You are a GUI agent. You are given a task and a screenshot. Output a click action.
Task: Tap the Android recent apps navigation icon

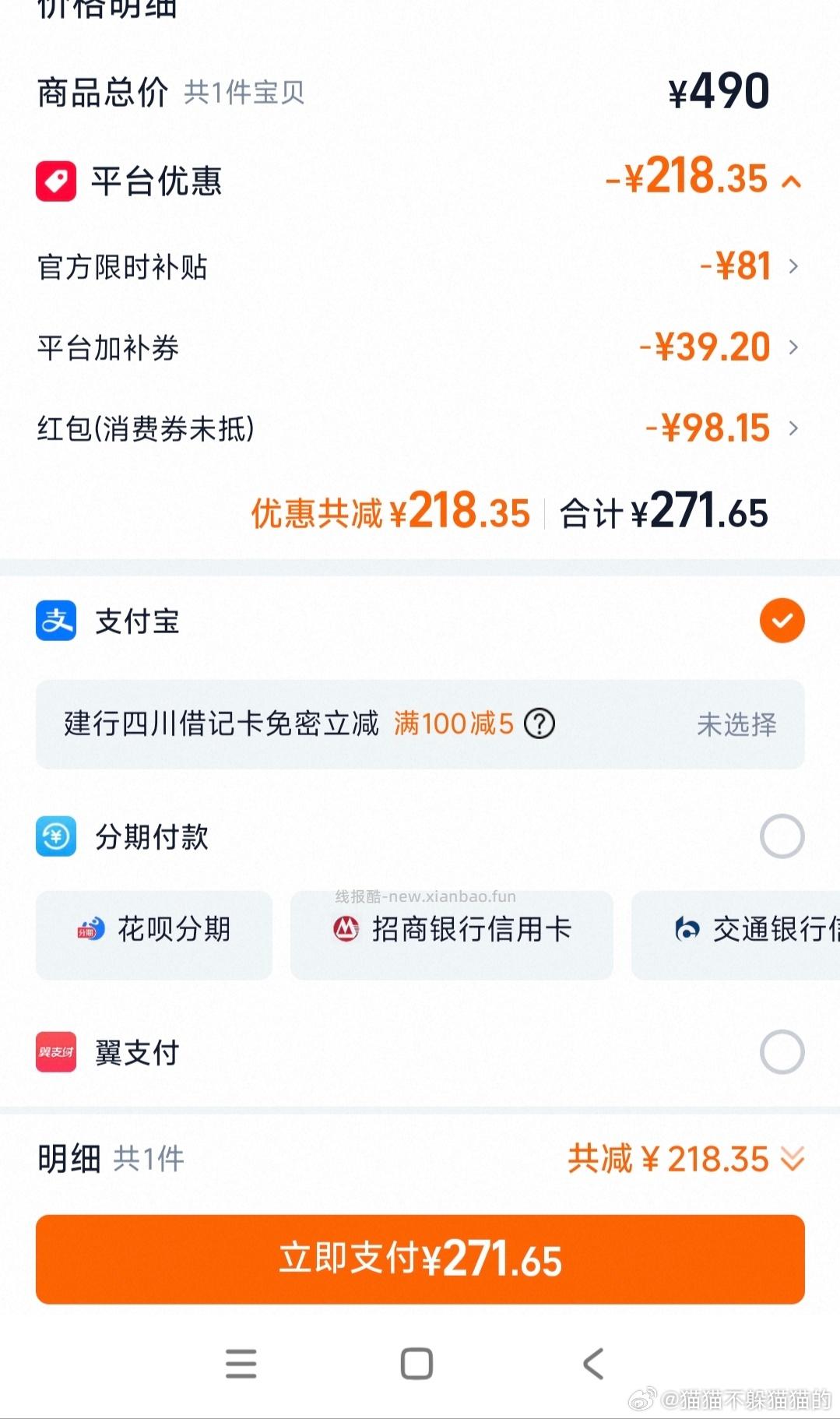click(241, 1364)
